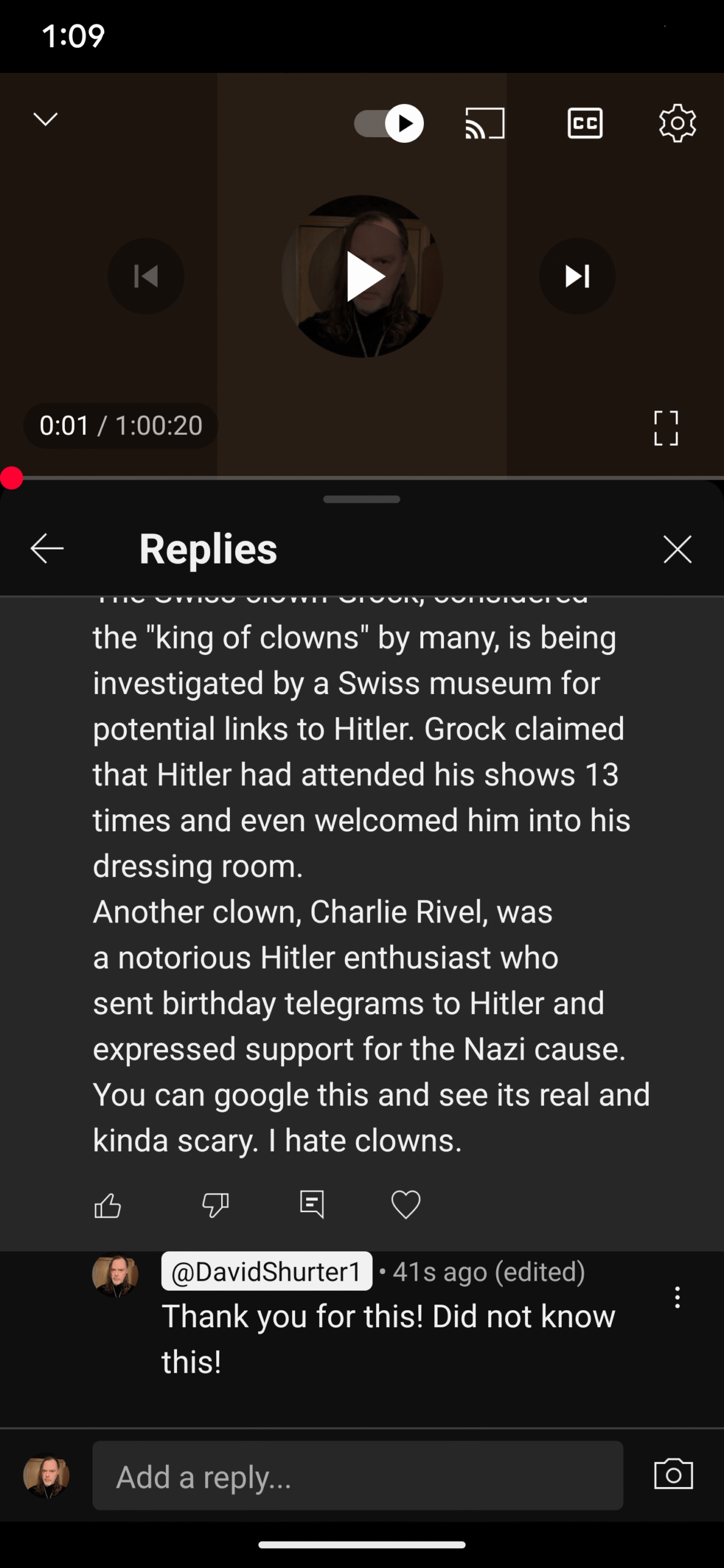Go to the previous video
This screenshot has width=724, height=1568.
146,276
